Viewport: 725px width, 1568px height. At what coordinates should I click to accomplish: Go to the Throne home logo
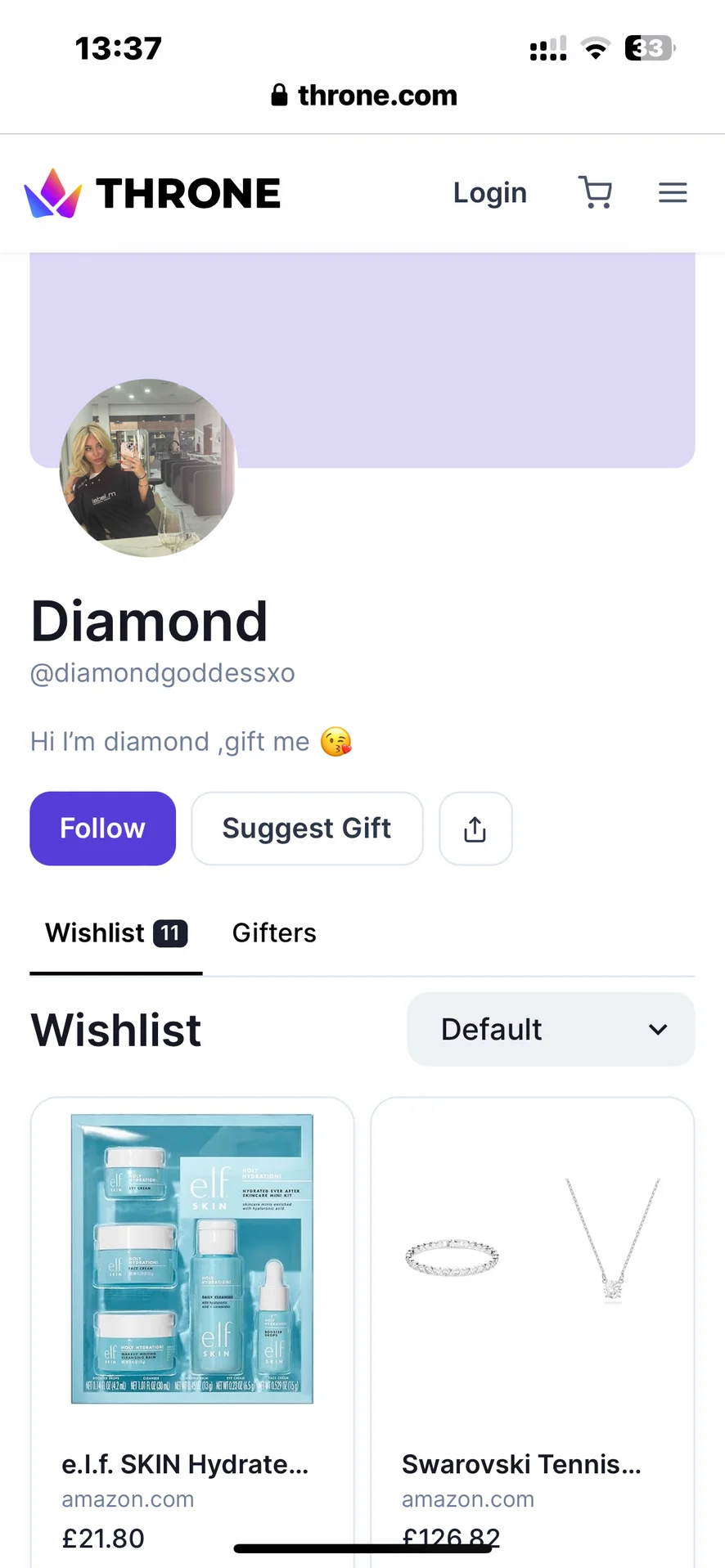click(x=152, y=193)
